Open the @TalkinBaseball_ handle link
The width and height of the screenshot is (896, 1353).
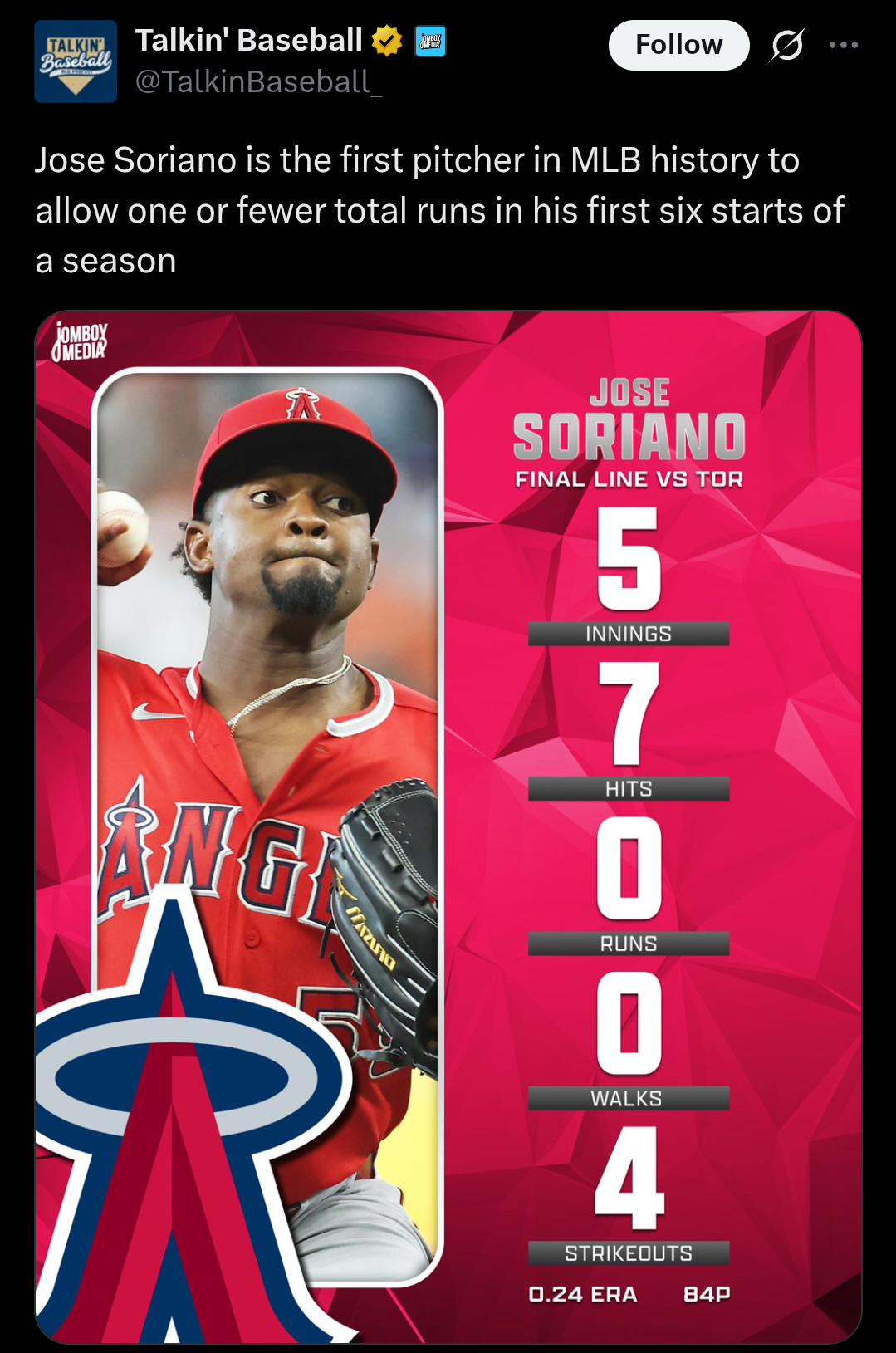(258, 81)
